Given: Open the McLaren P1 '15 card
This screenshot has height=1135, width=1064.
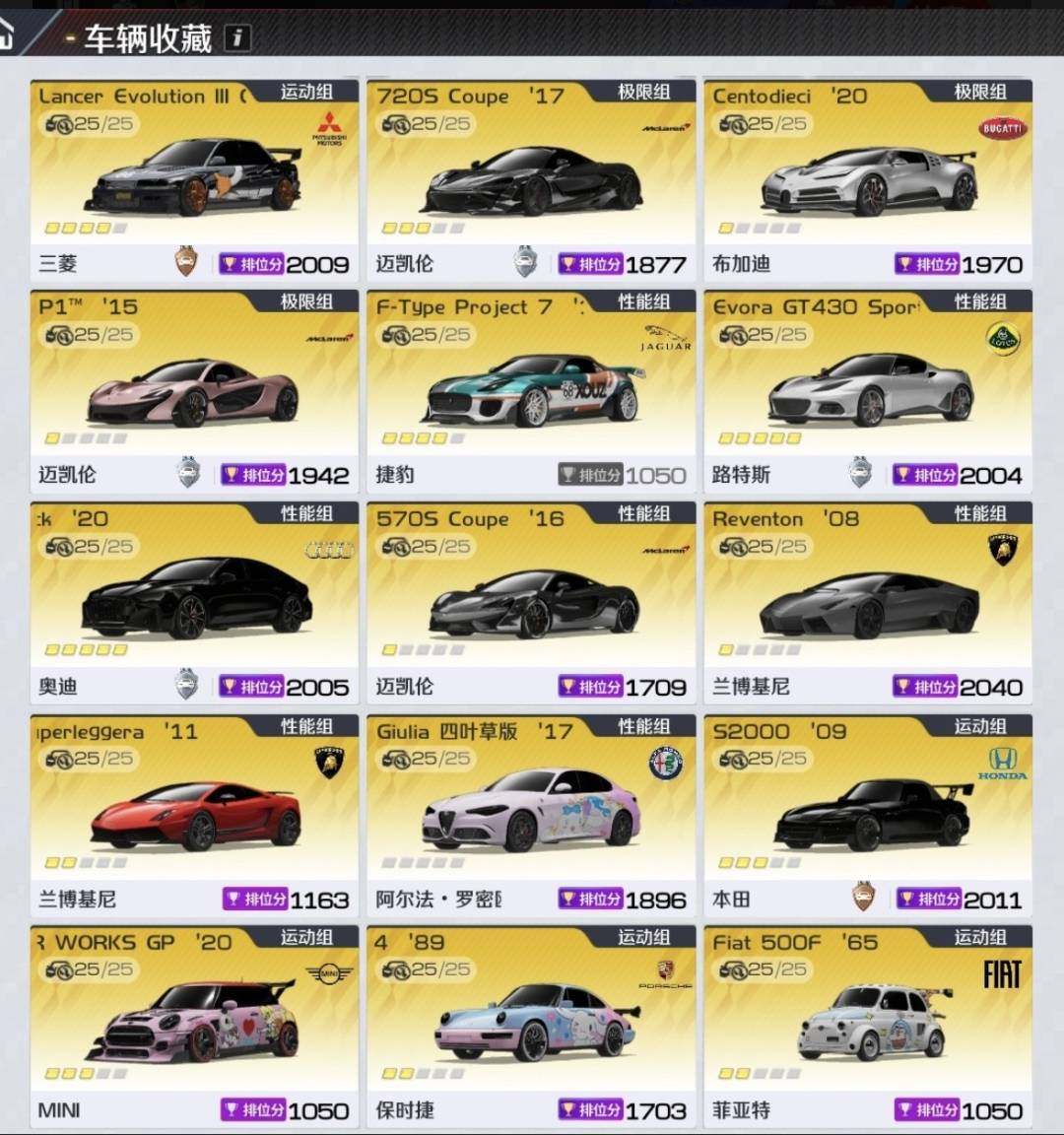Looking at the screenshot, I should tap(195, 390).
